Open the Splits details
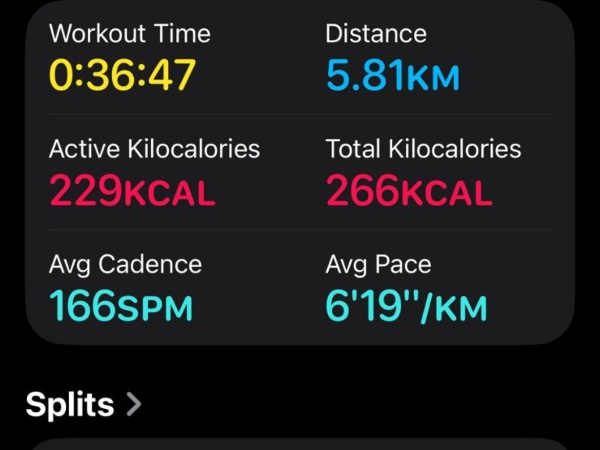 point(84,404)
